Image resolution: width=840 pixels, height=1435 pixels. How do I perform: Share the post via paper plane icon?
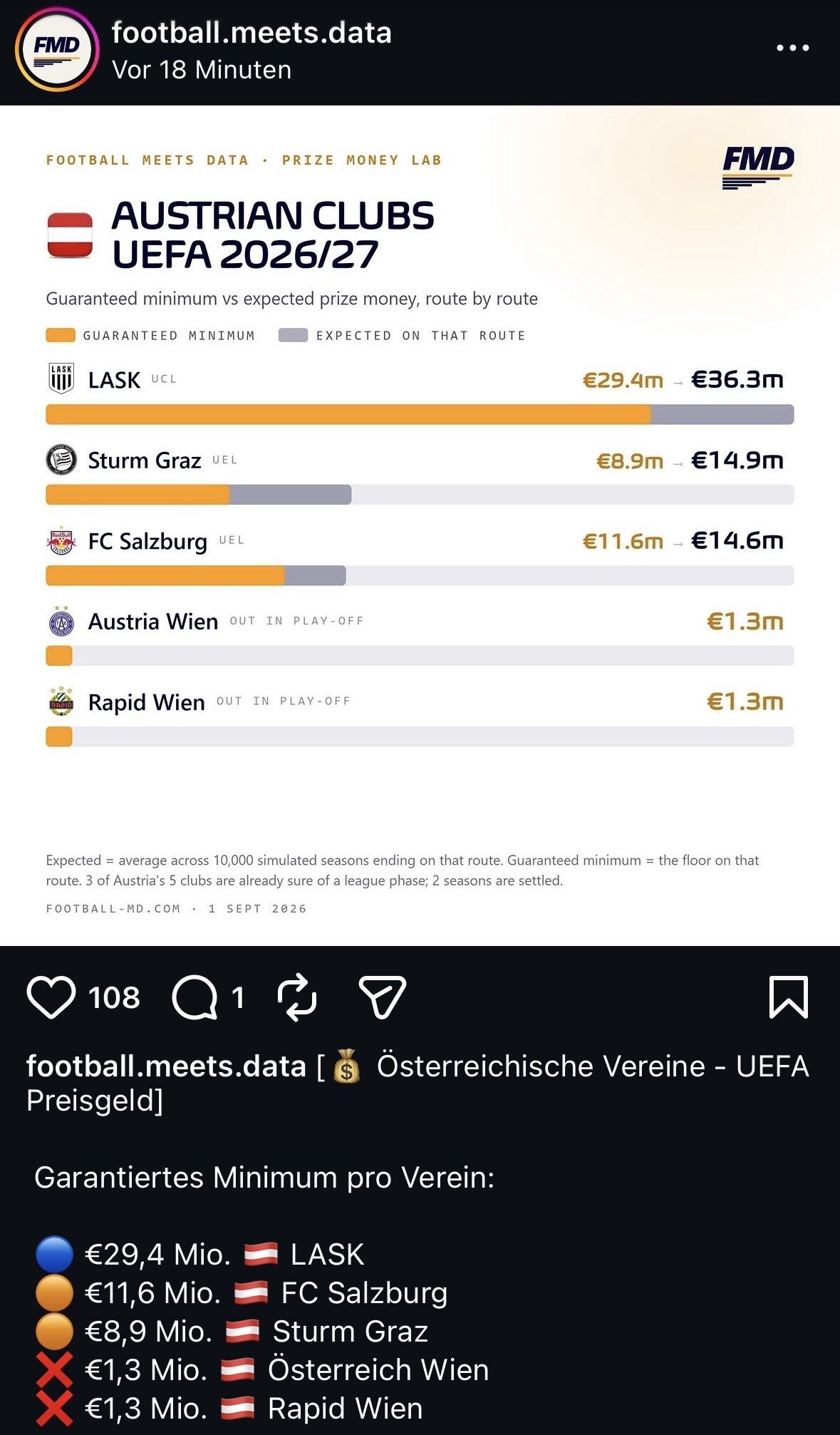[382, 997]
